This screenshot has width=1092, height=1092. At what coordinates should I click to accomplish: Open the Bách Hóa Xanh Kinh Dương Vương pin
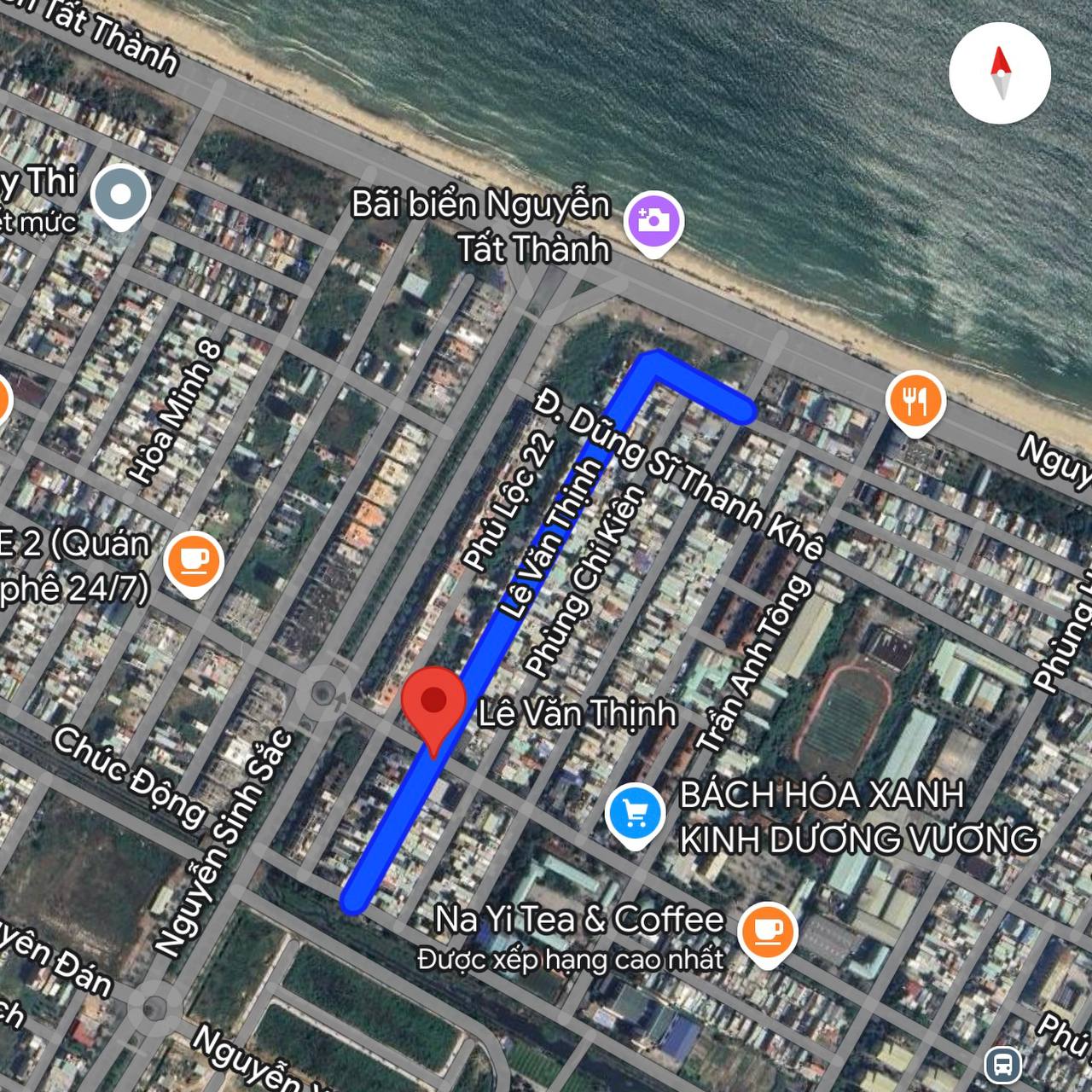[635, 815]
